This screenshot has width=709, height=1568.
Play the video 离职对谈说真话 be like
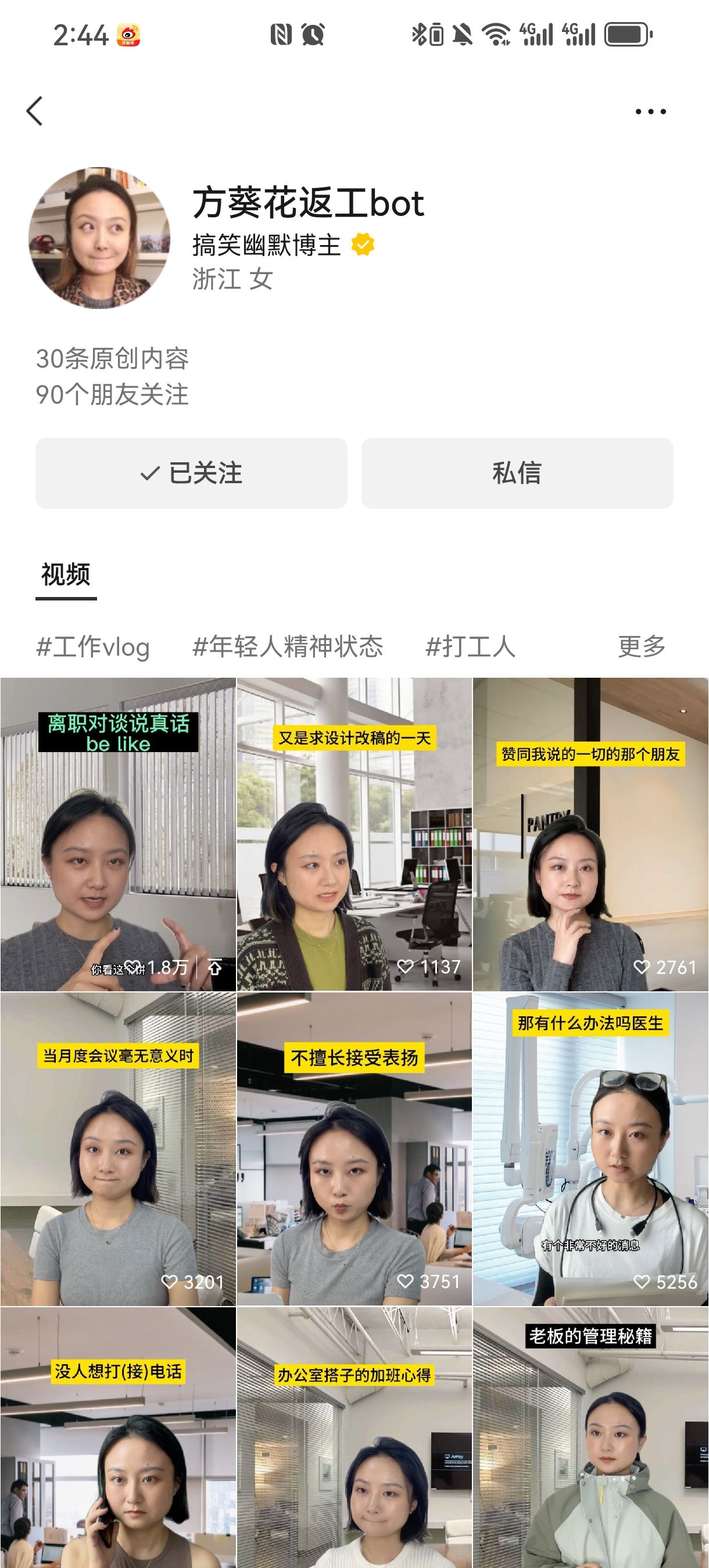pyautogui.click(x=117, y=834)
